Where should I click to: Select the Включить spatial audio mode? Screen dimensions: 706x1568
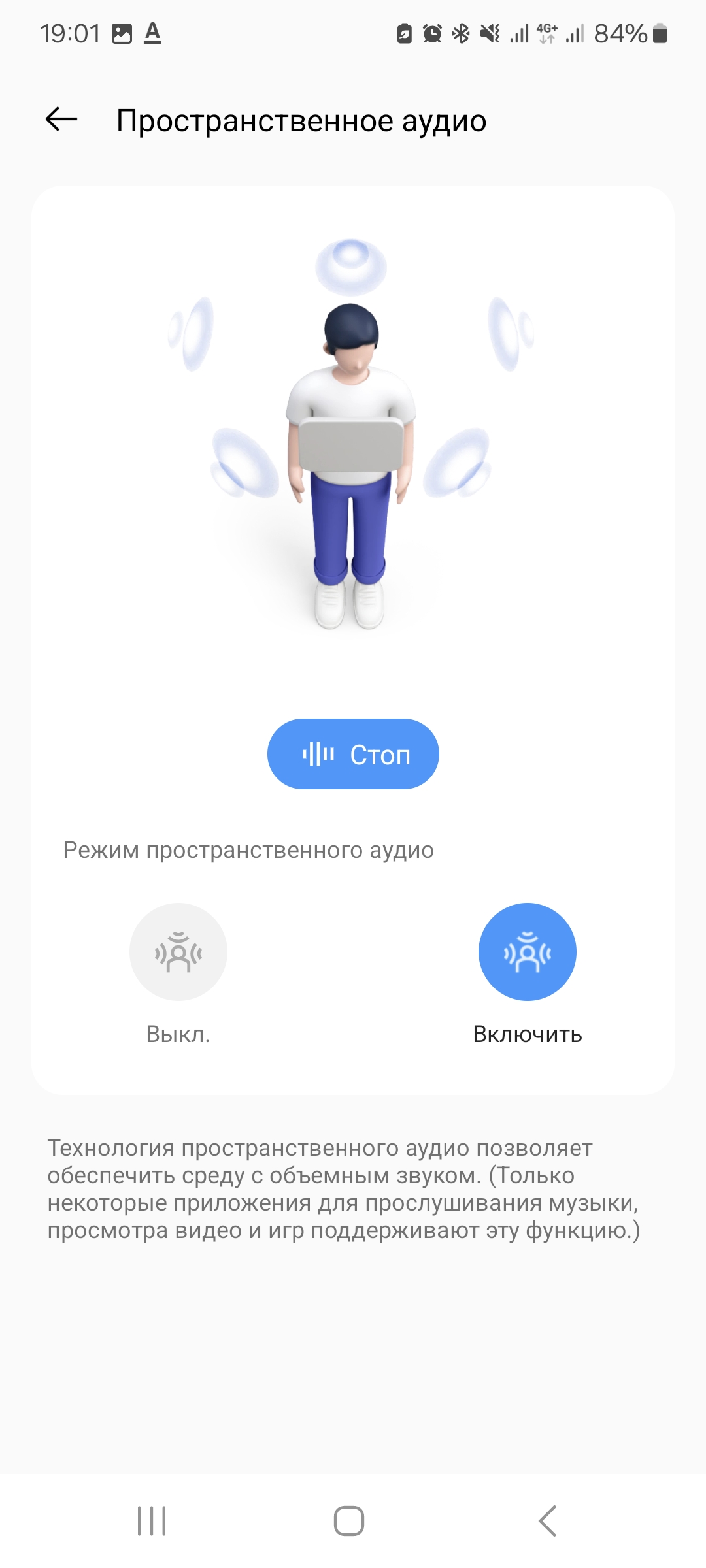click(x=527, y=952)
